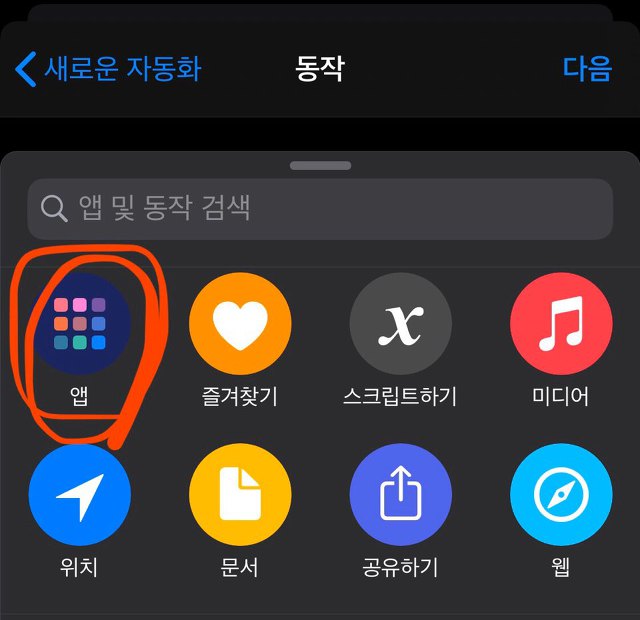Choose the 웹 category

(x=561, y=496)
